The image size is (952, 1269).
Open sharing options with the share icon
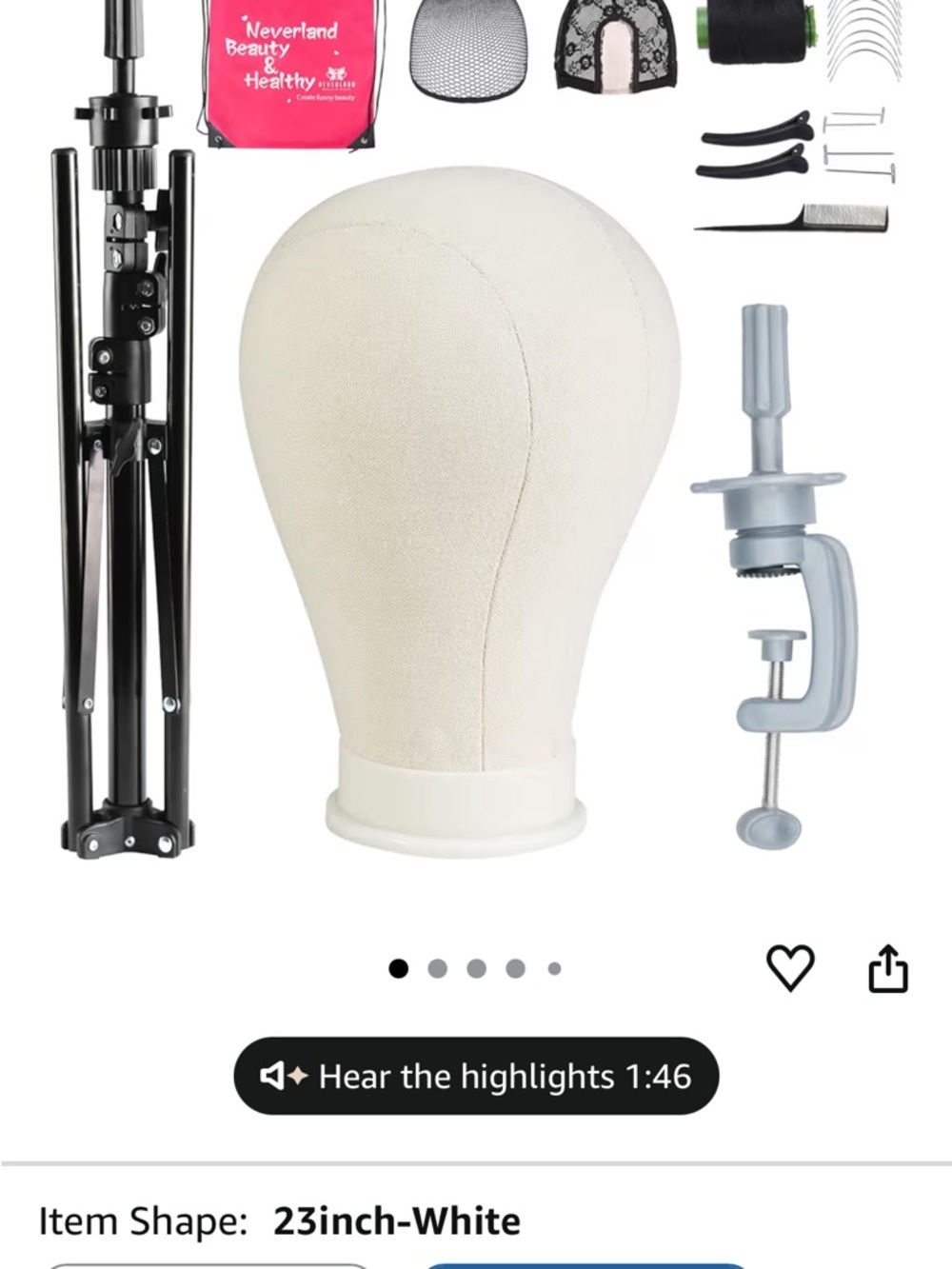point(888,970)
